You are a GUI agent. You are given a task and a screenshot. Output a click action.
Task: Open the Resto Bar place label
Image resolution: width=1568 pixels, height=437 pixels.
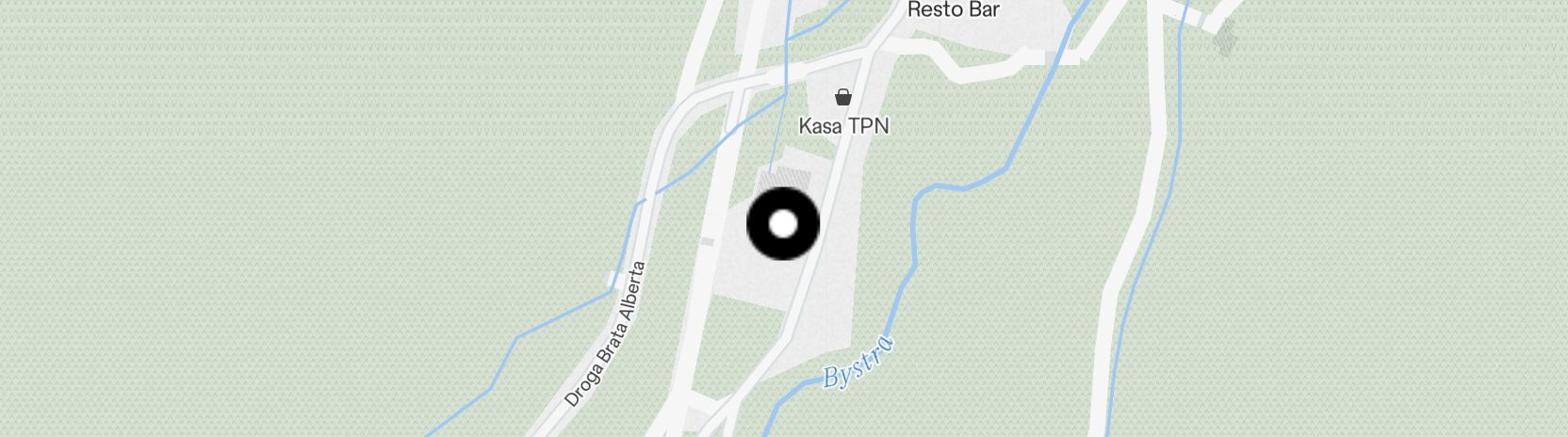(953, 10)
